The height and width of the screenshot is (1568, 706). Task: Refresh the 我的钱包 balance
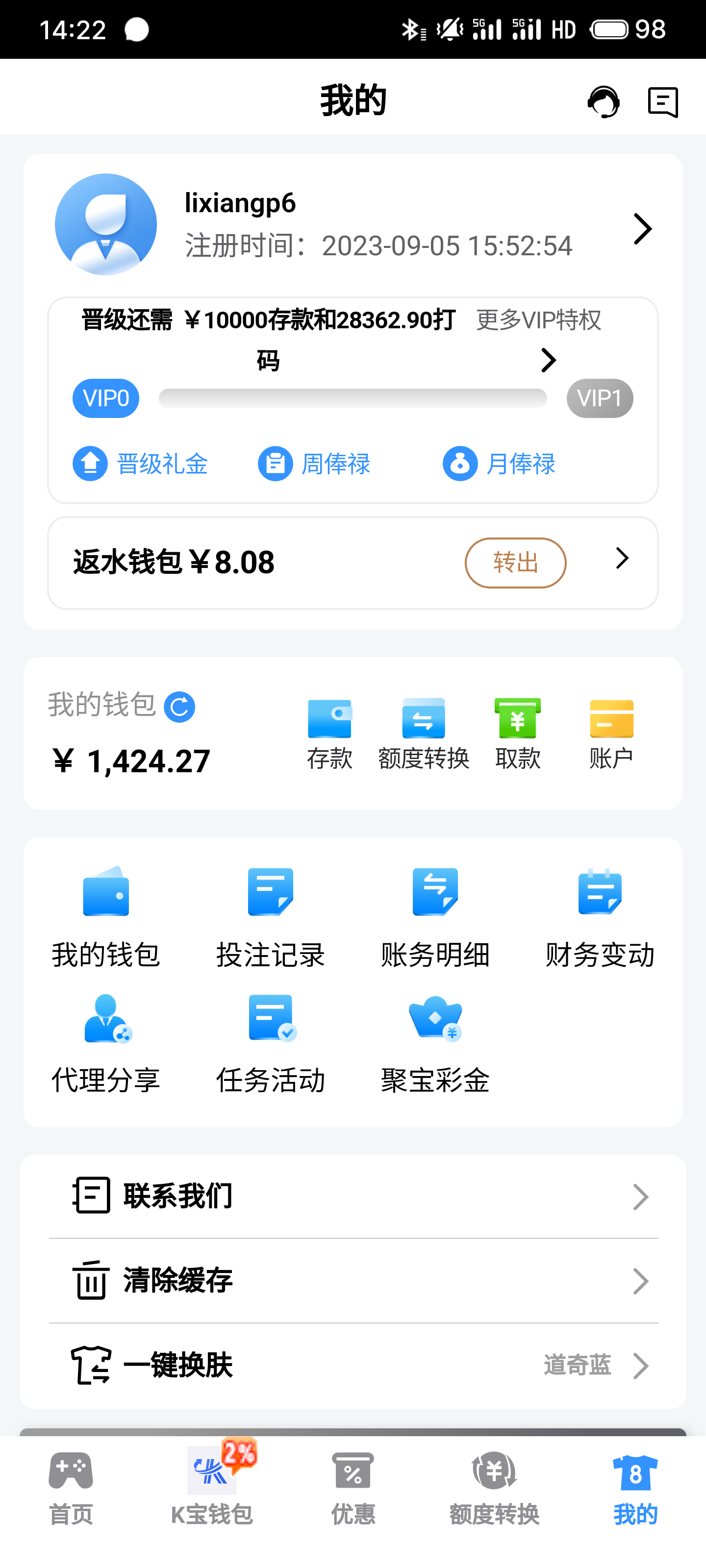pos(179,707)
